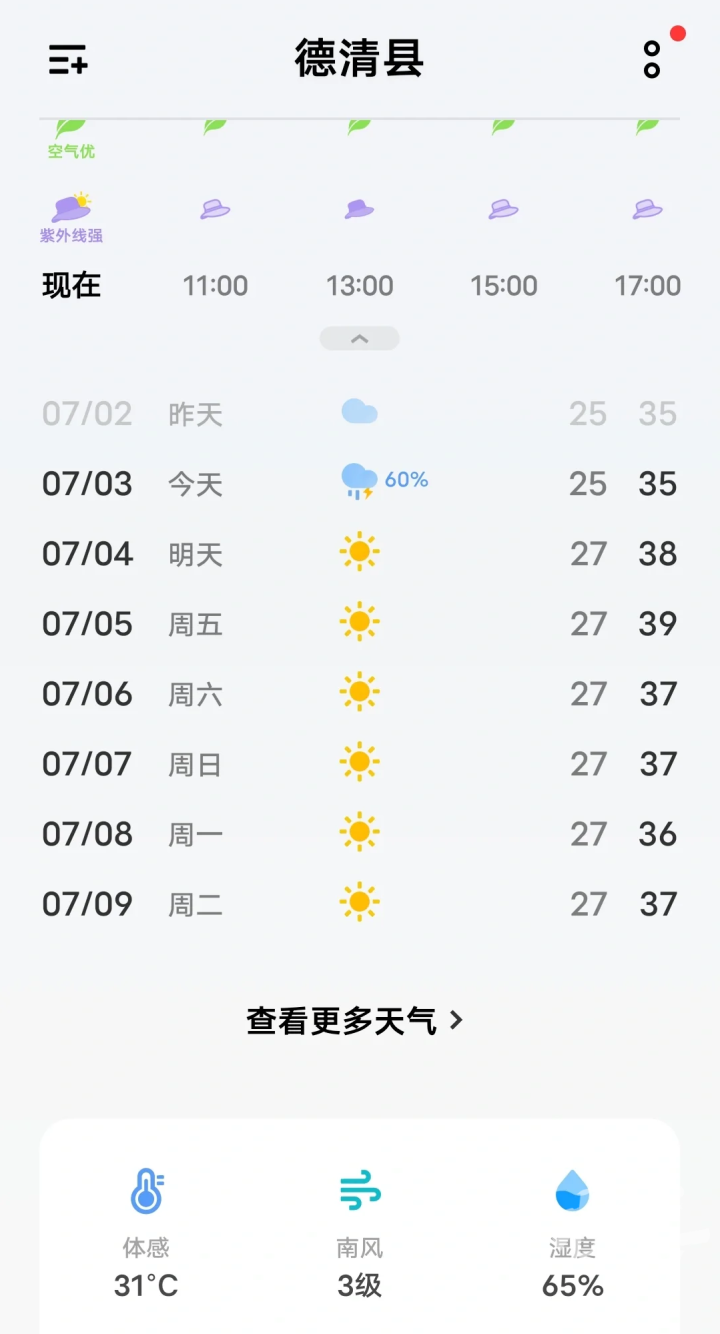
Task: Tap the 07/09 周二 forecast row
Action: [x=359, y=904]
